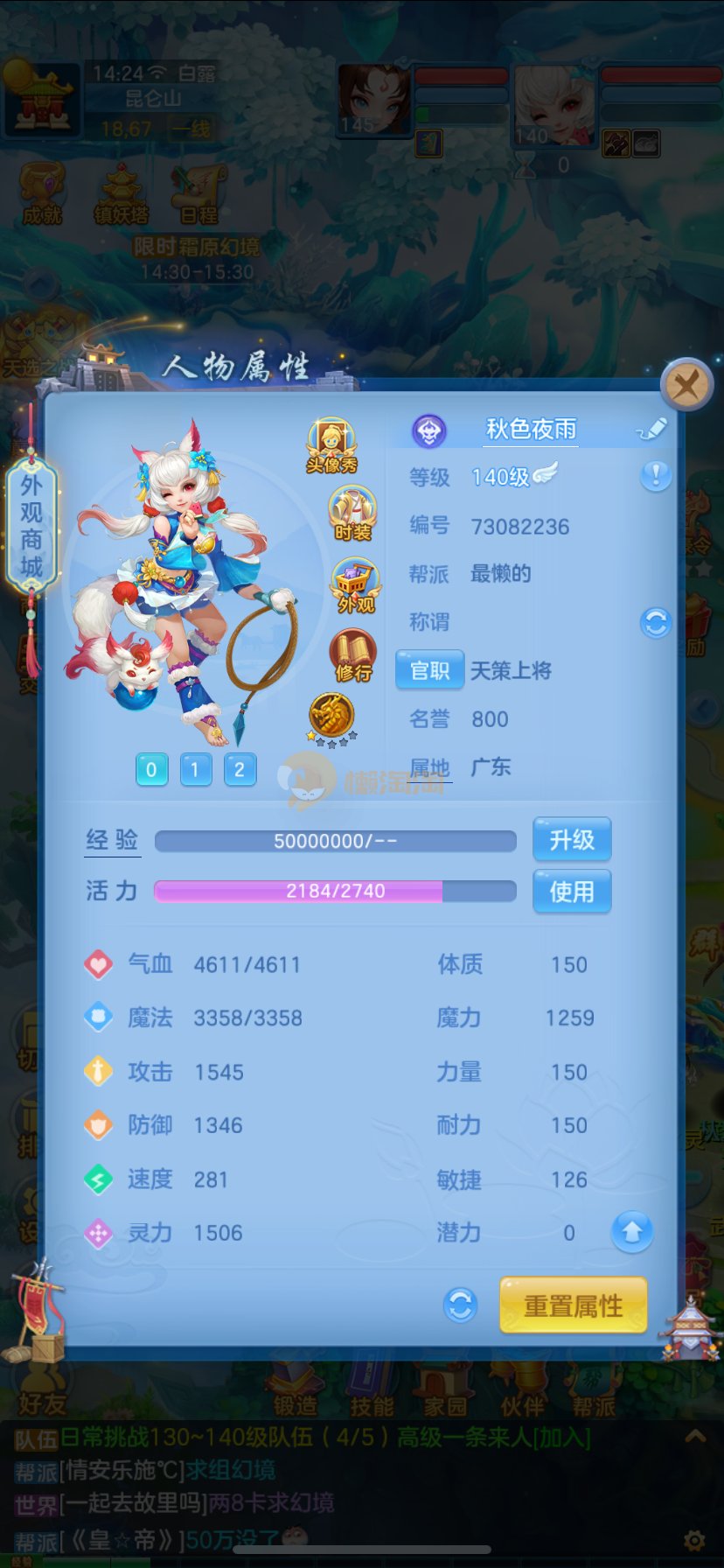Open the level info exclamation icon
The width and height of the screenshot is (724, 1568).
tap(655, 476)
